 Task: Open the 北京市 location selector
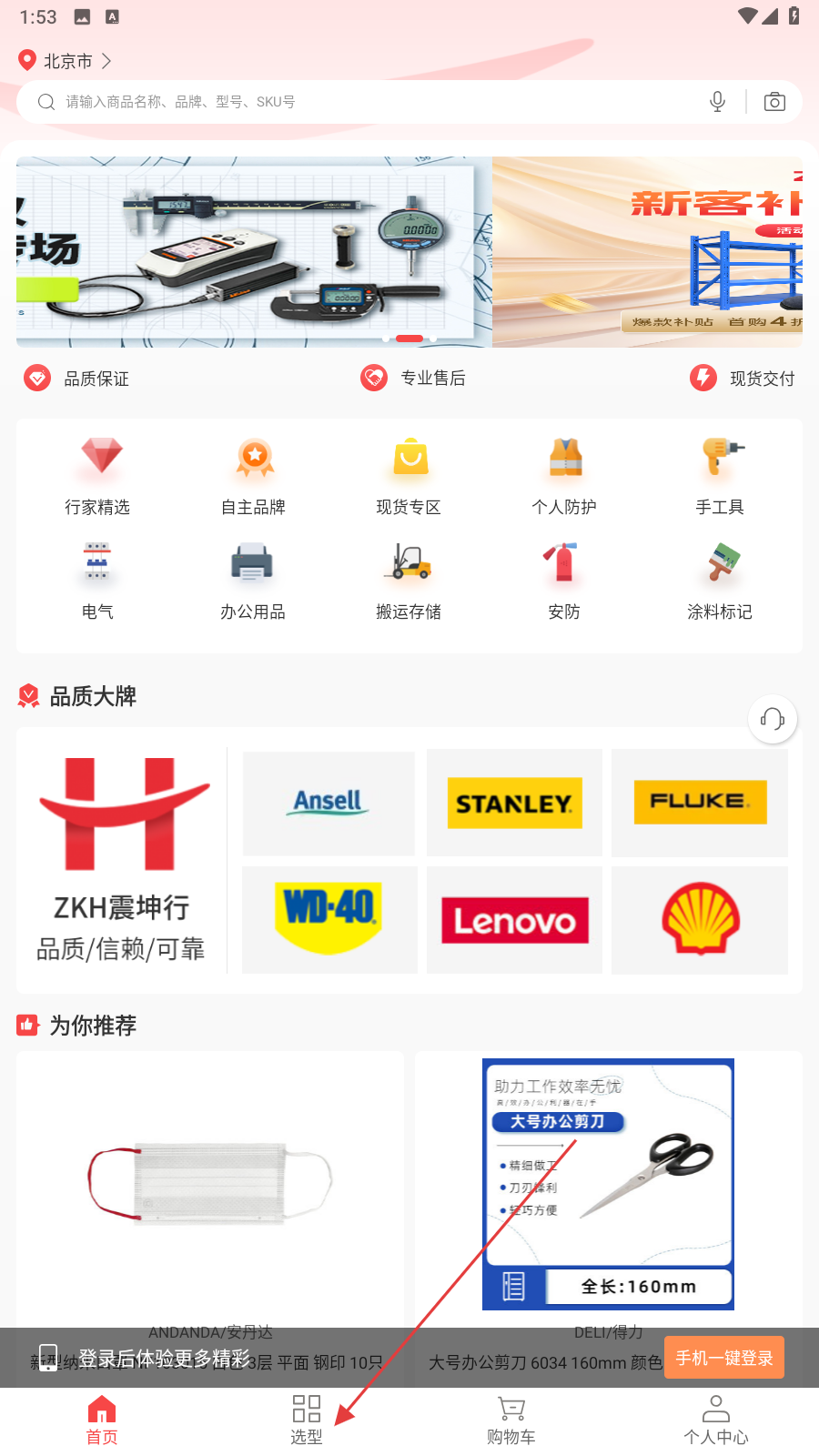pyautogui.click(x=66, y=61)
